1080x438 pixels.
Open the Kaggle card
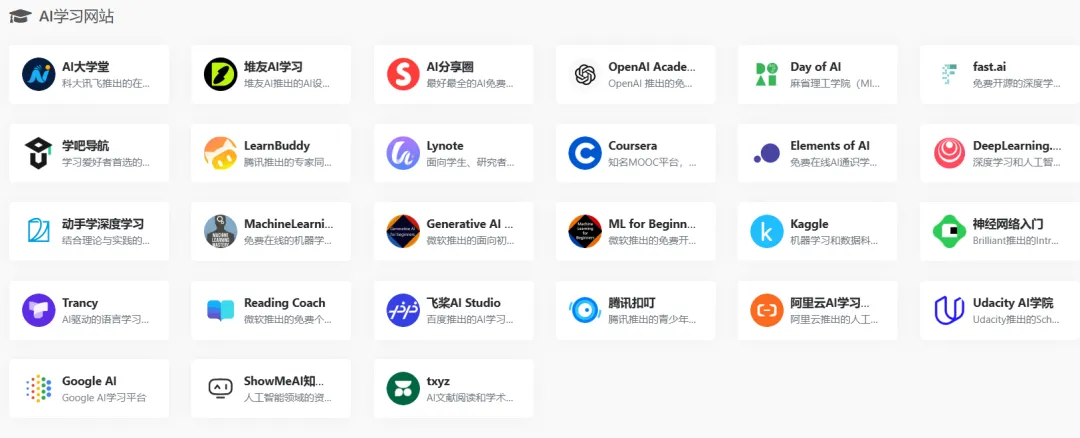tap(818, 231)
